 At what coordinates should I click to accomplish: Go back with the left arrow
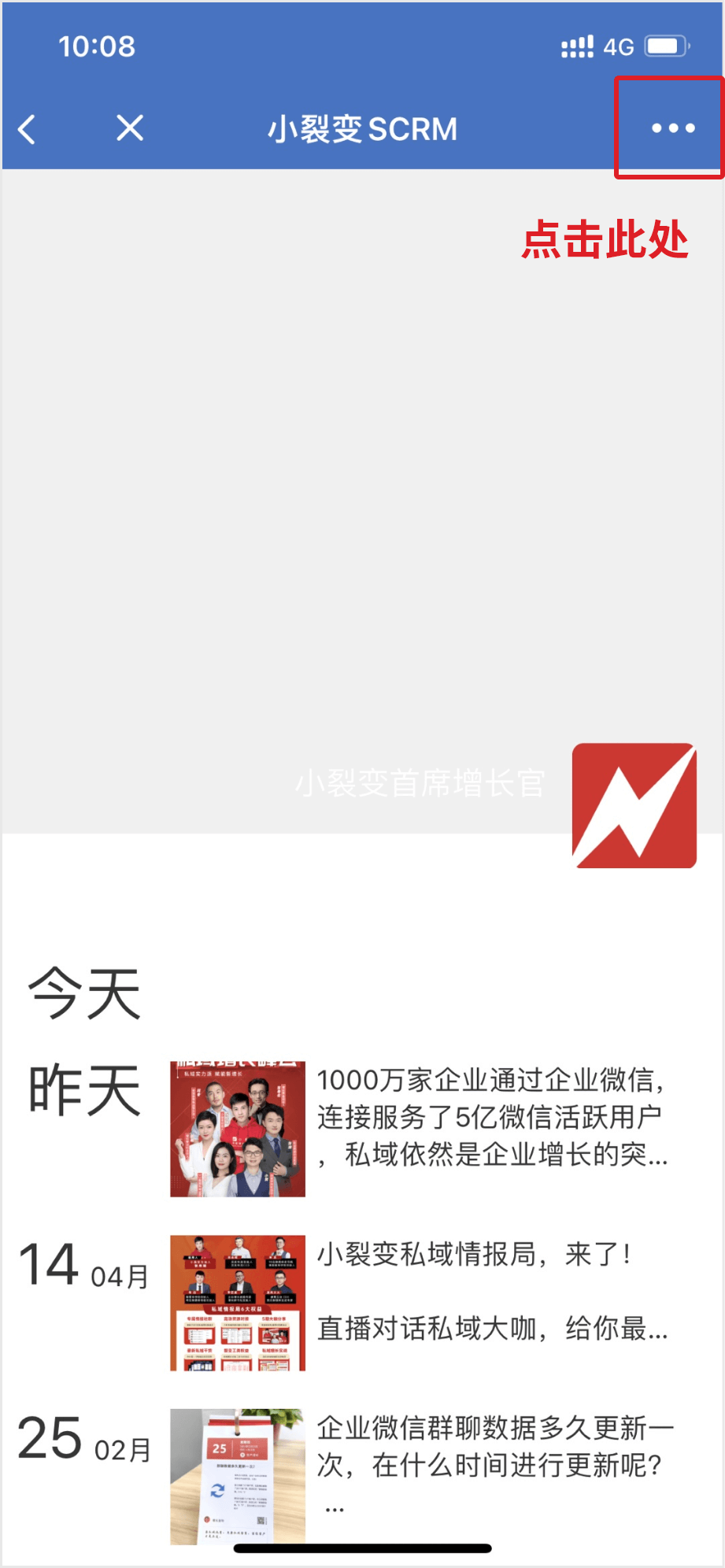pyautogui.click(x=28, y=128)
